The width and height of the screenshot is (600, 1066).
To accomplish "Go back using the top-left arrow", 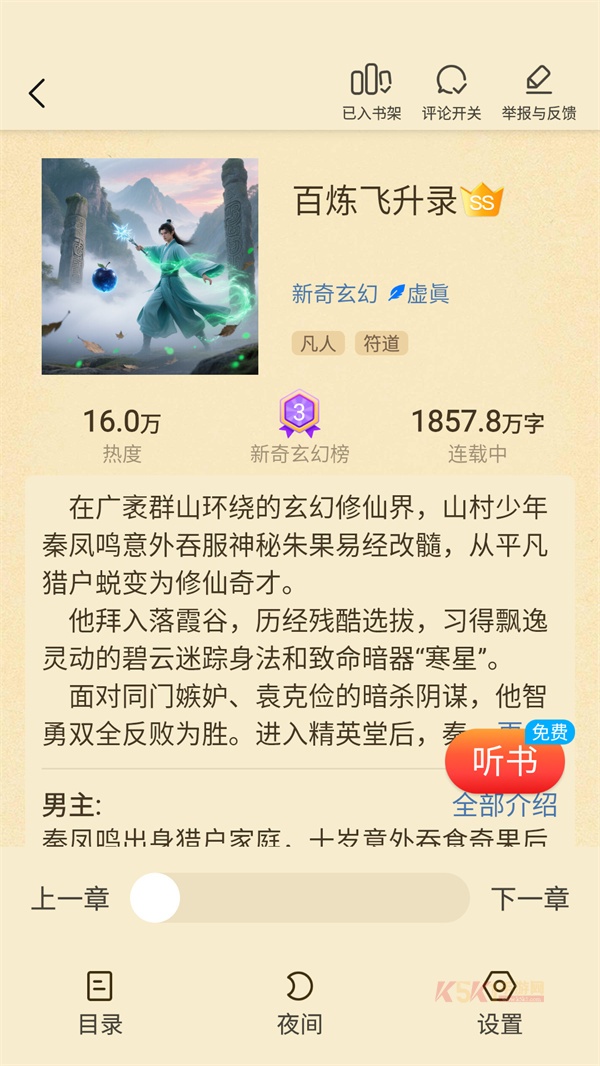I will point(37,93).
